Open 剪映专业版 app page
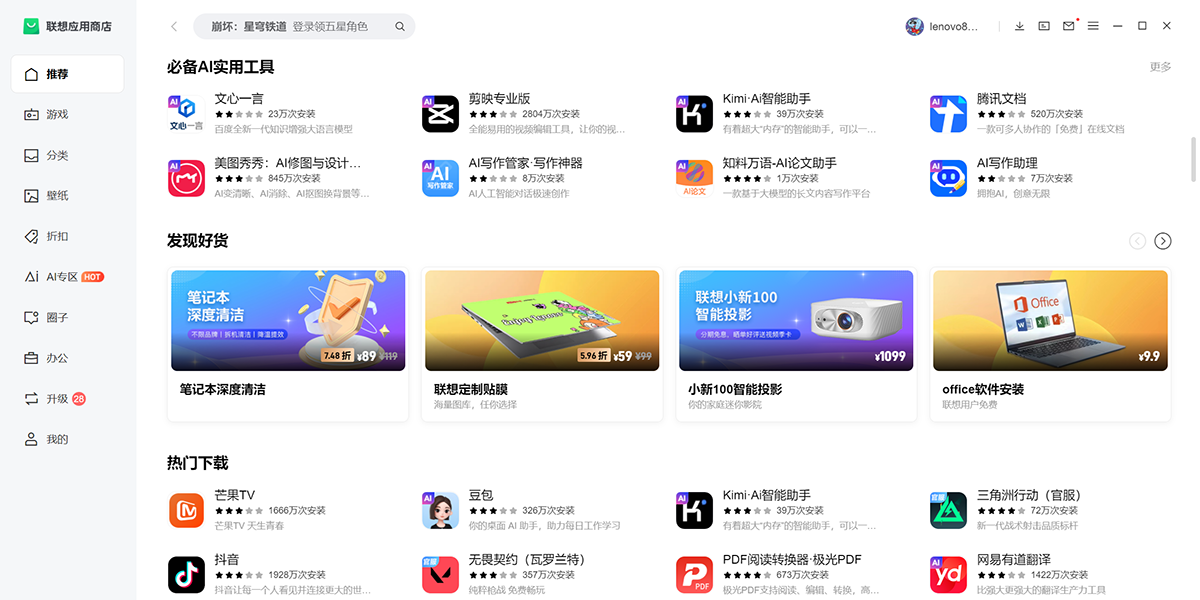 tap(499, 99)
